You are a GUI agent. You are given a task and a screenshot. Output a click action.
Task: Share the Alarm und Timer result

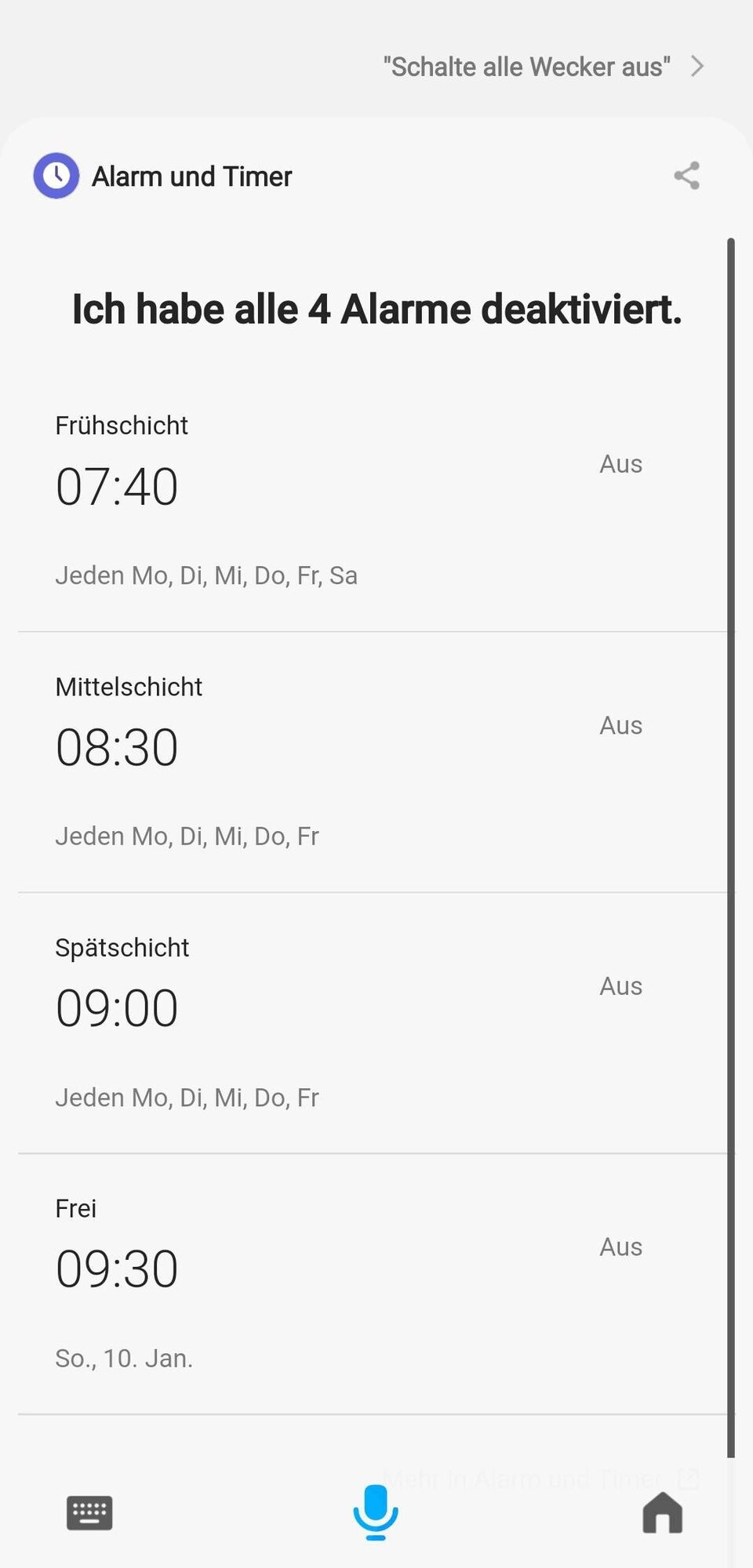(686, 176)
